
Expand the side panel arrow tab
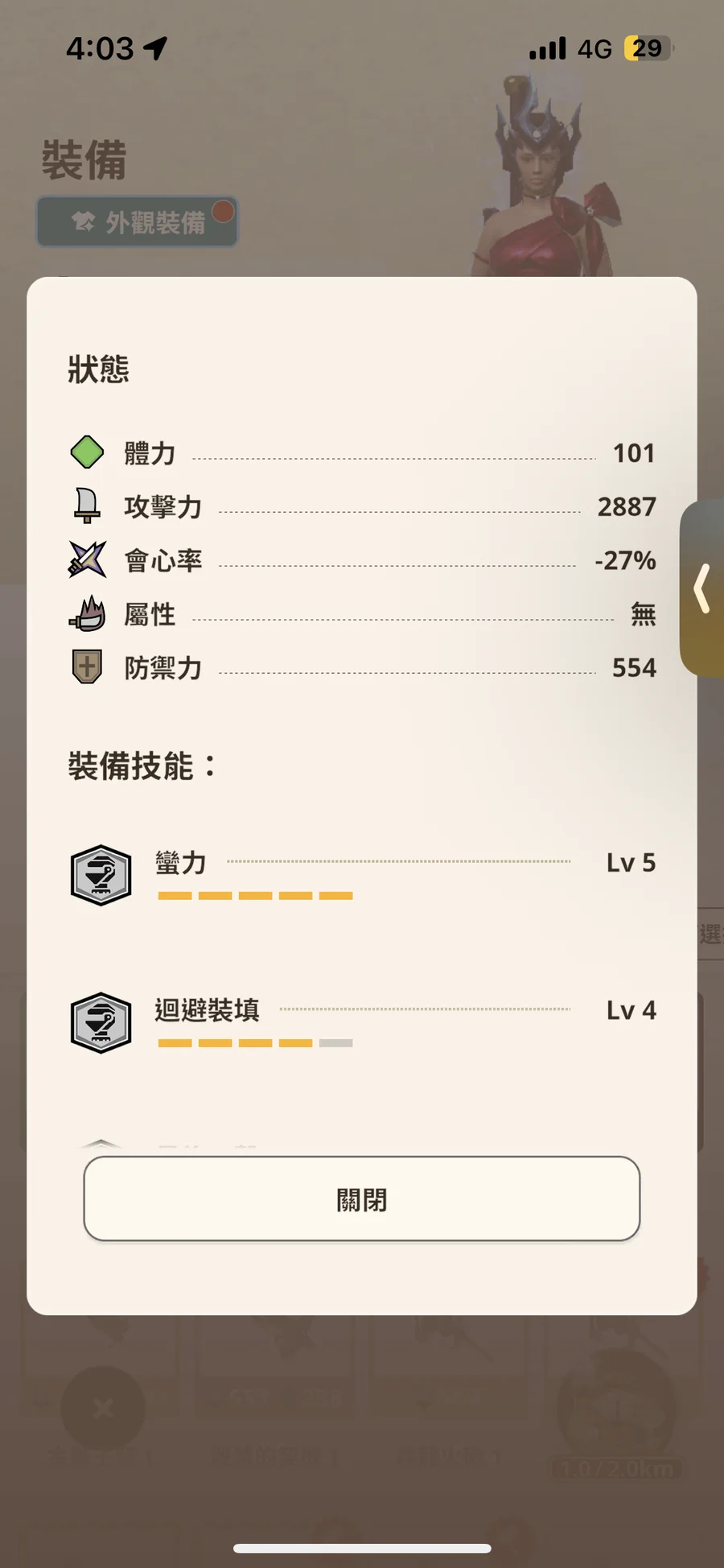tap(702, 588)
